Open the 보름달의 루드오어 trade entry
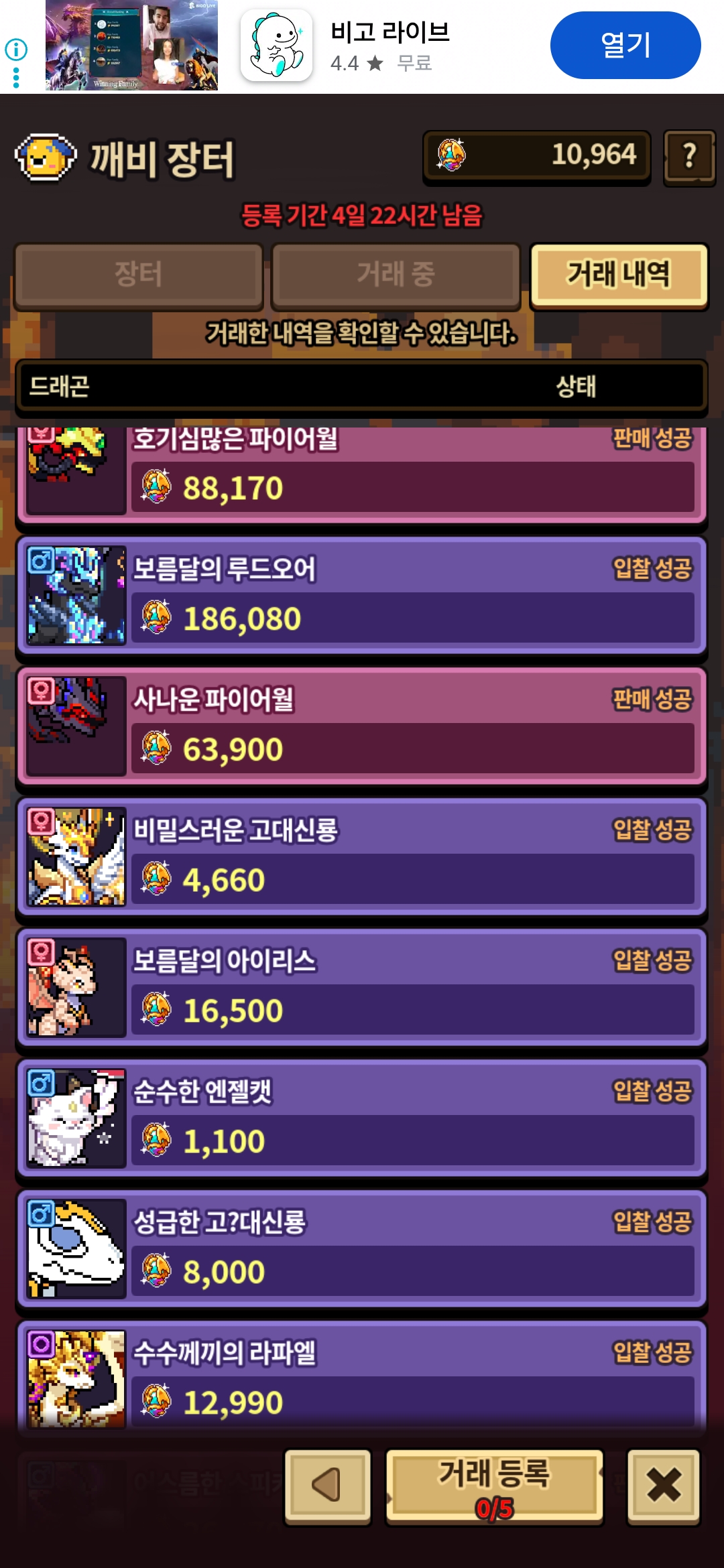724x1568 pixels. (x=361, y=595)
